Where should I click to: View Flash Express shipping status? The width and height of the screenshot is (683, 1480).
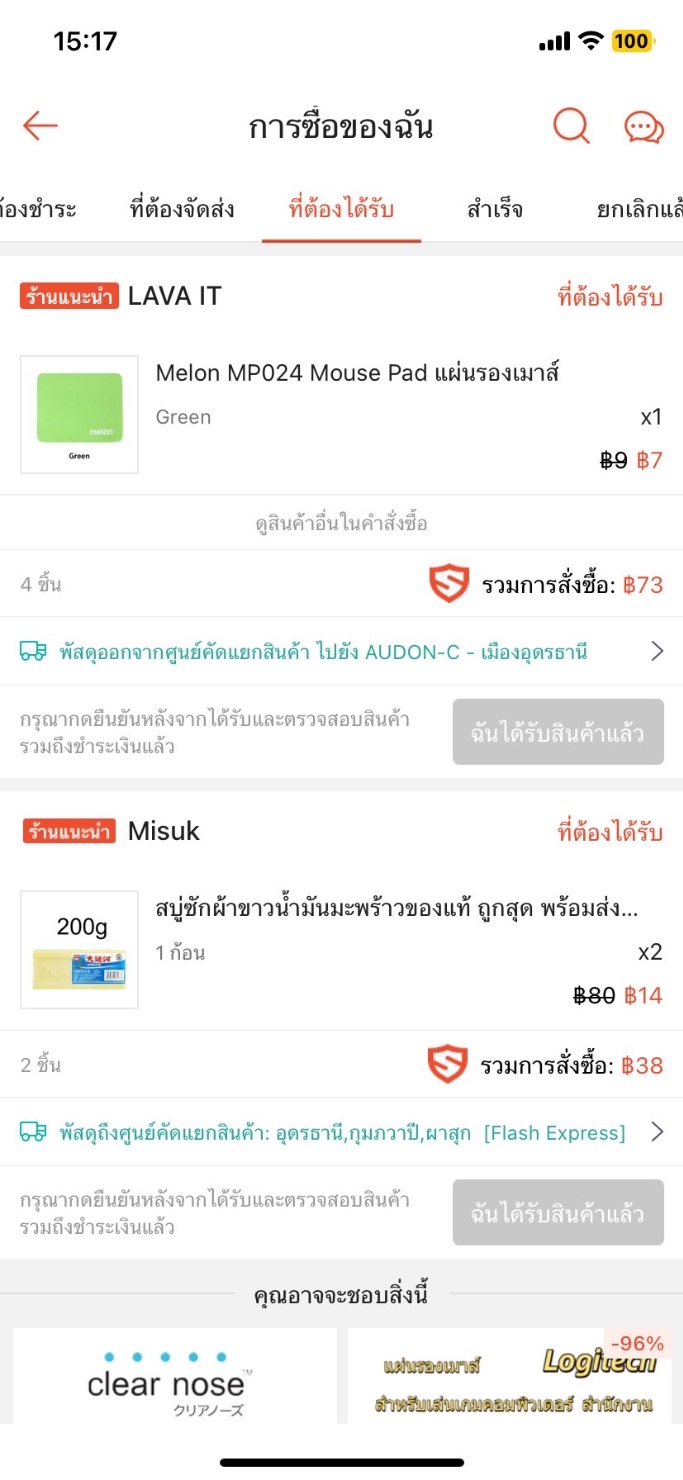pos(341,1133)
